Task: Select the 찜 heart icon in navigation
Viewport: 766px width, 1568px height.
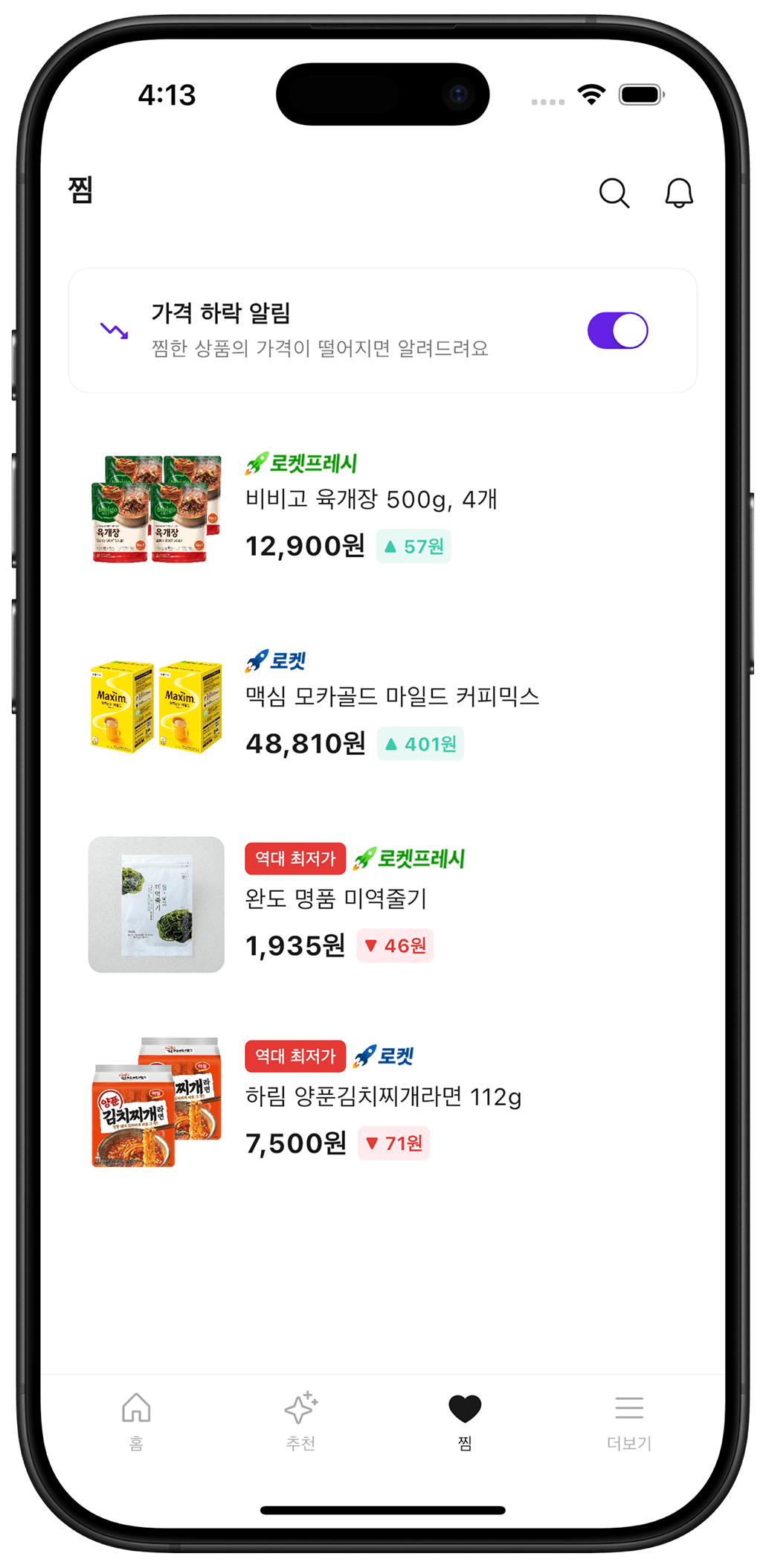Action: click(x=464, y=1403)
